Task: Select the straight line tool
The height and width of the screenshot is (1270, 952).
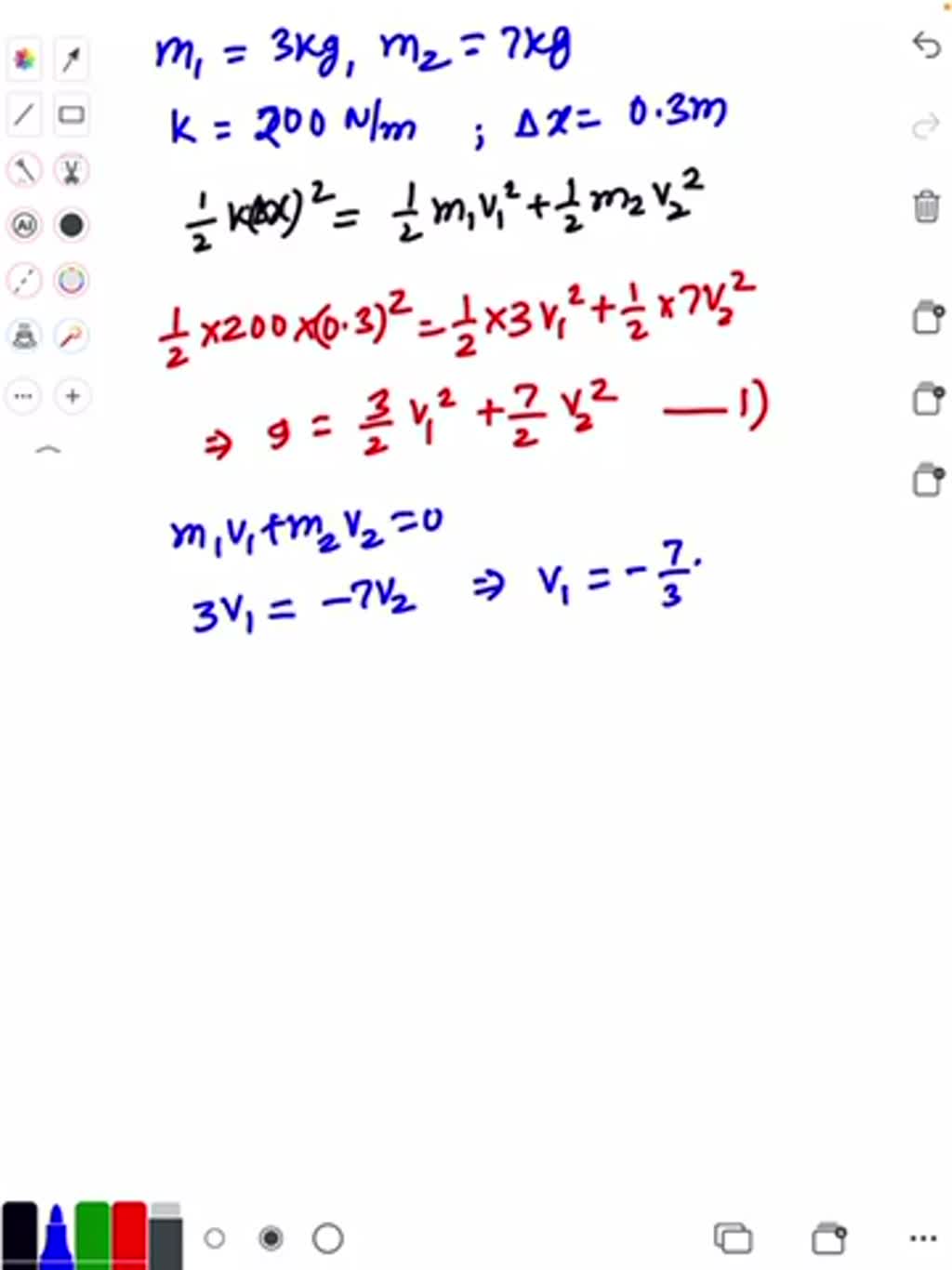Action: [23, 114]
